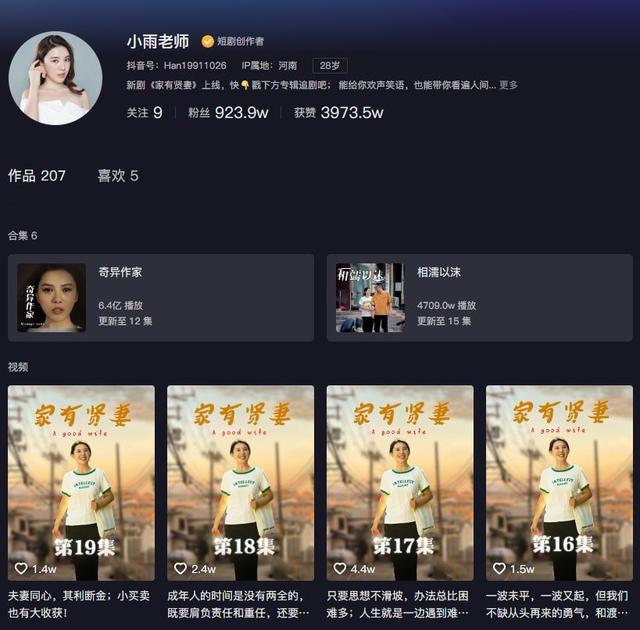View the 粉丝 923.9w followers list
Screen dimensions: 640x630
pos(227,113)
